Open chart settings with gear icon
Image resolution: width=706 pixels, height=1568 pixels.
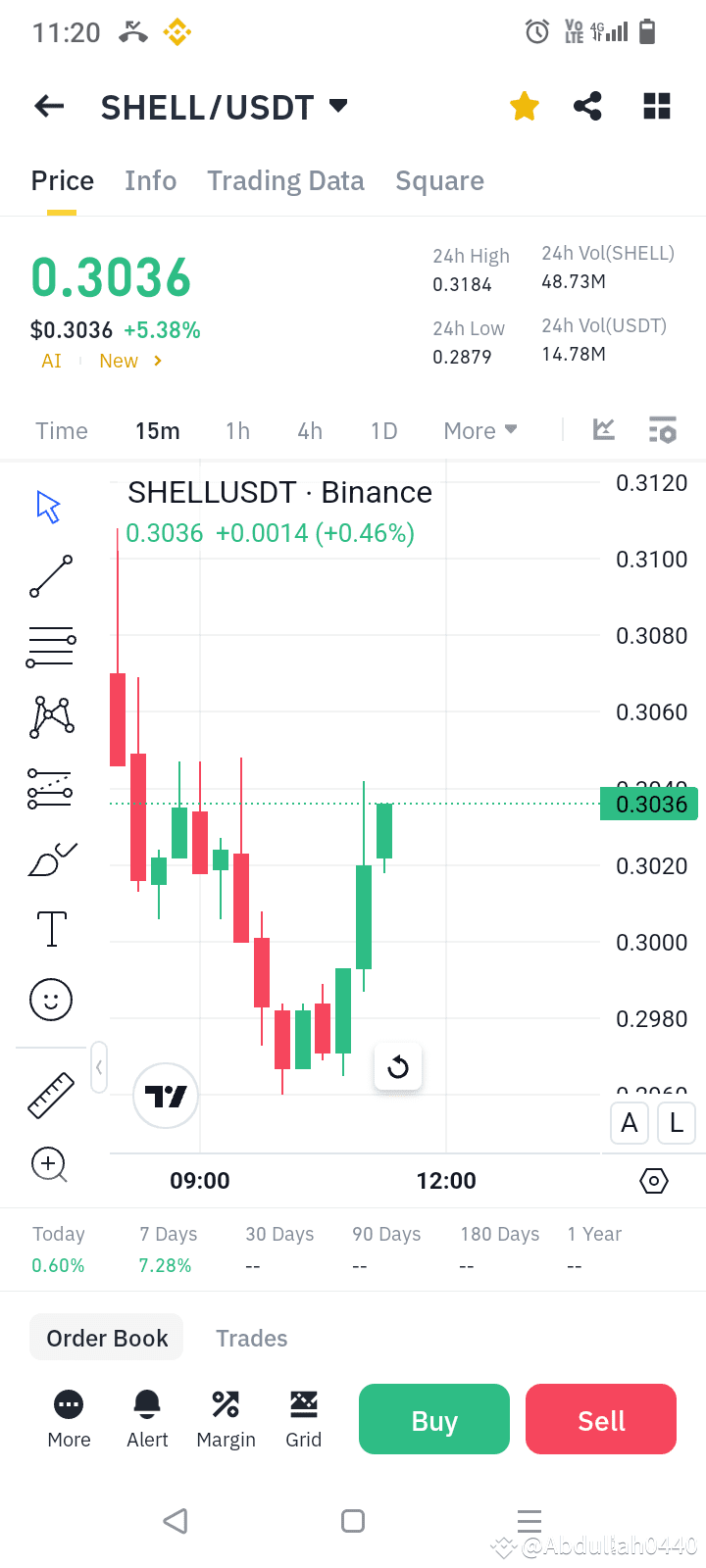[x=653, y=1181]
